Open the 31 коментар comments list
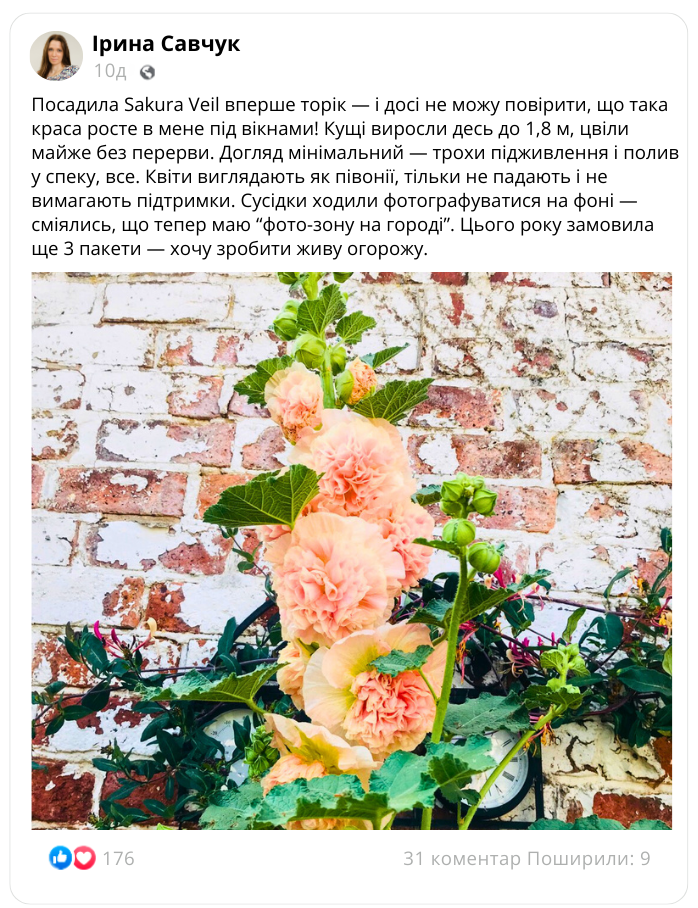Image resolution: width=698 pixels, height=908 pixels. coord(462,858)
